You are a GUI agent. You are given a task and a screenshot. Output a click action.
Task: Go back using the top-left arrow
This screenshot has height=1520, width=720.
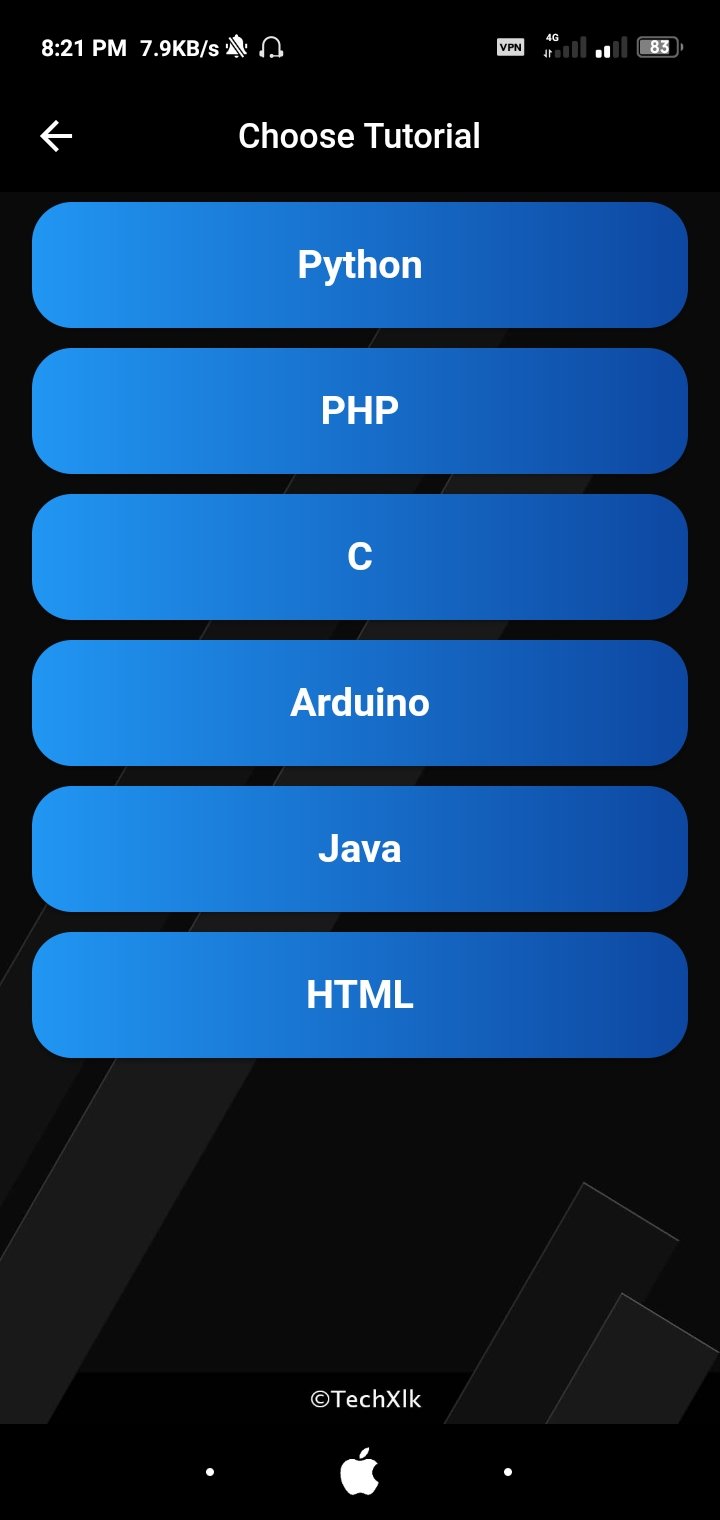coord(56,136)
